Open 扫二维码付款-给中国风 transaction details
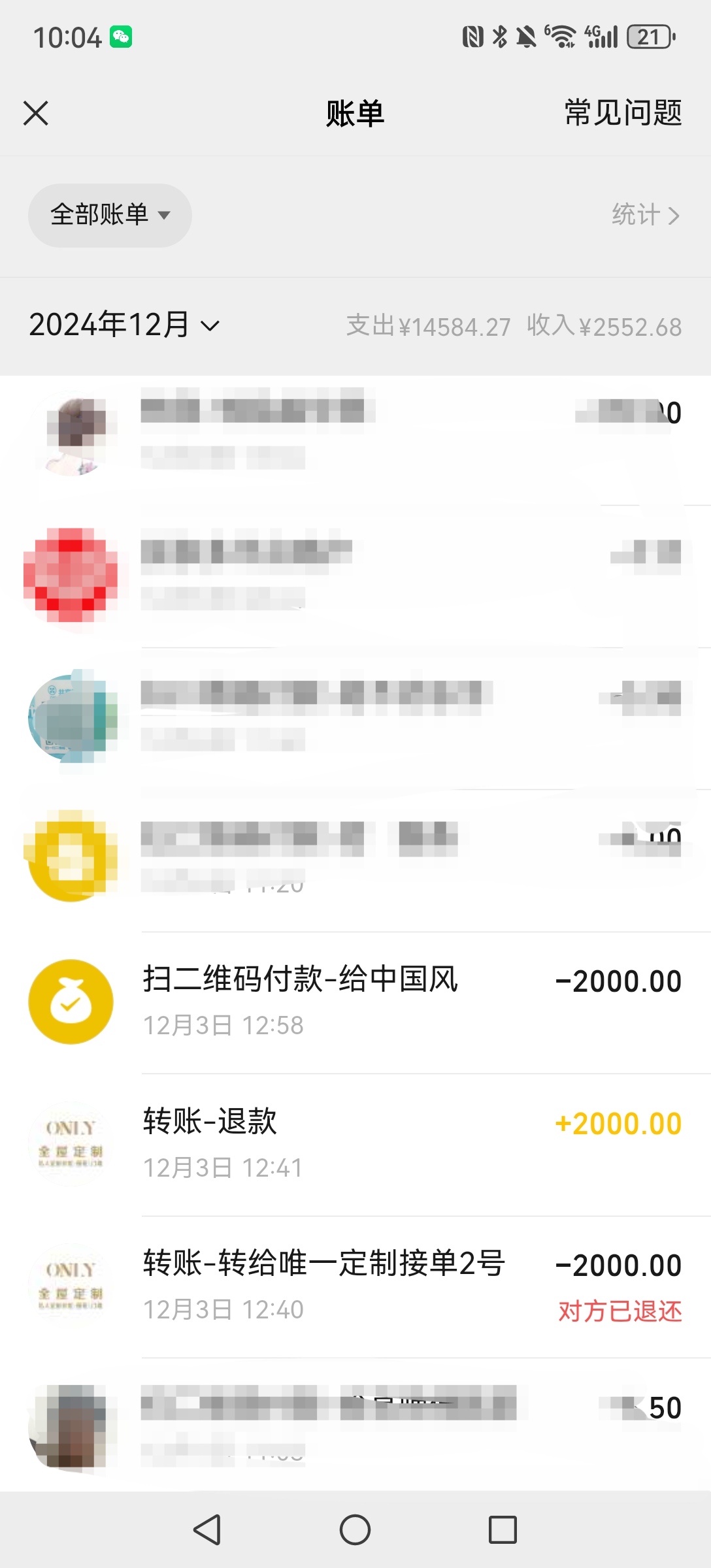The height and width of the screenshot is (1568, 711). [412, 1002]
